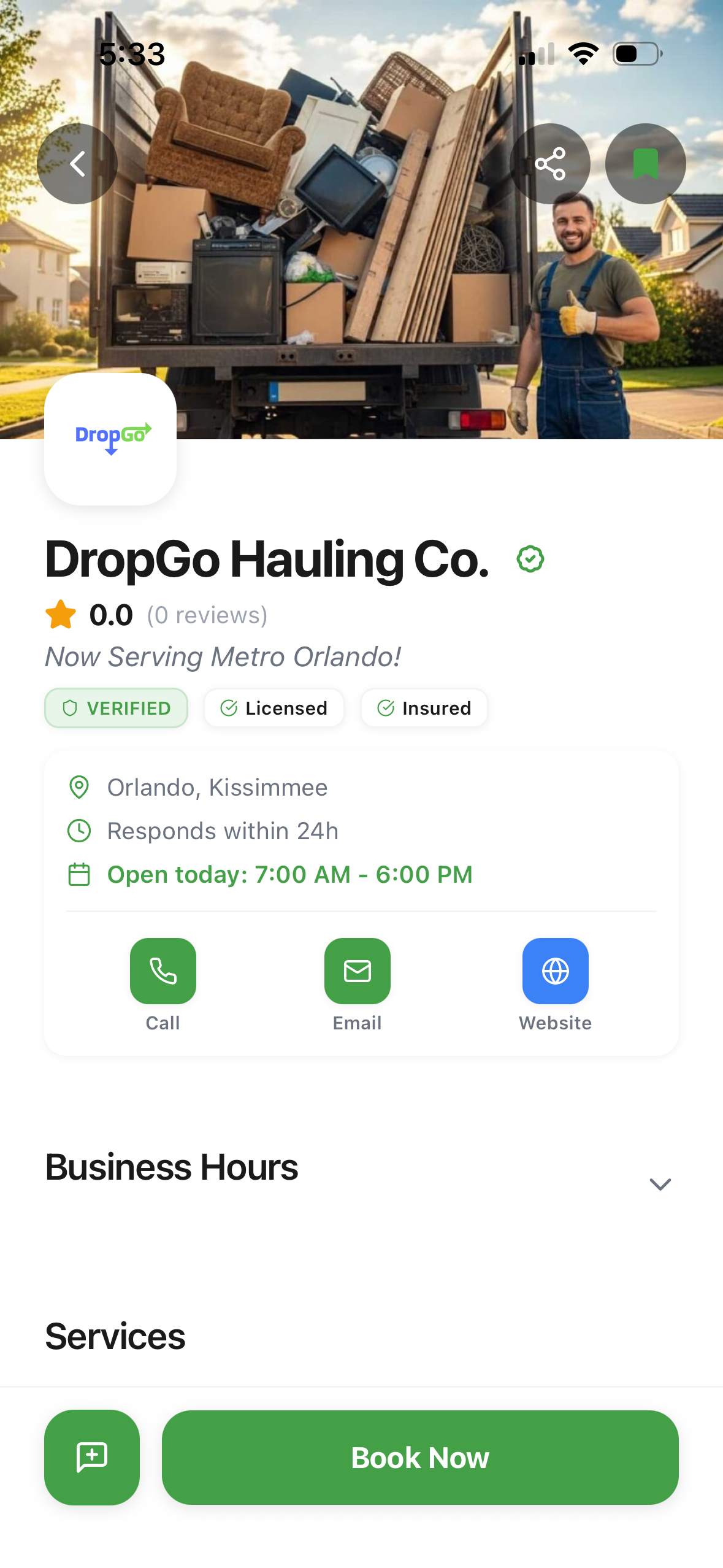This screenshot has height=1568, width=723.
Task: Expand the Business Hours section
Action: [x=660, y=1183]
